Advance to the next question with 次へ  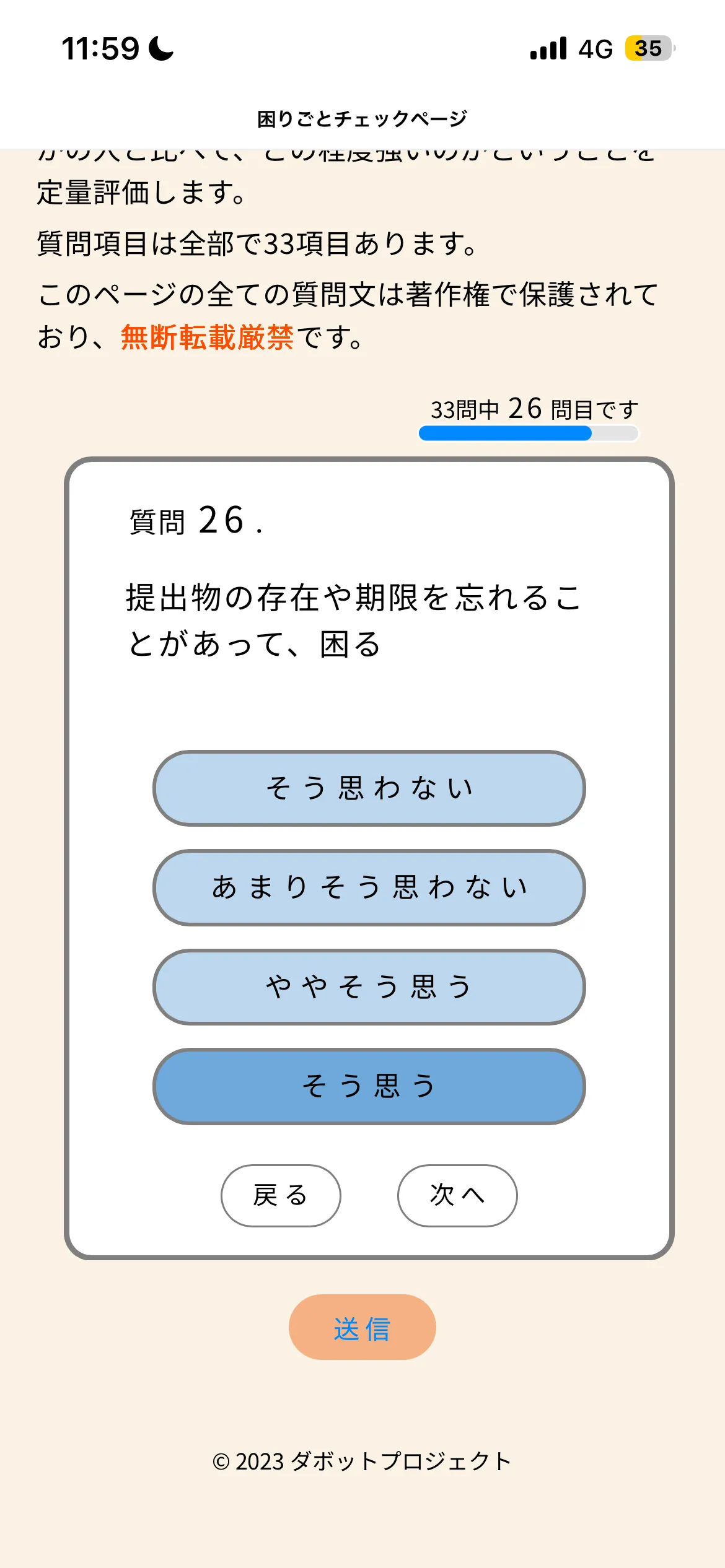457,1195
